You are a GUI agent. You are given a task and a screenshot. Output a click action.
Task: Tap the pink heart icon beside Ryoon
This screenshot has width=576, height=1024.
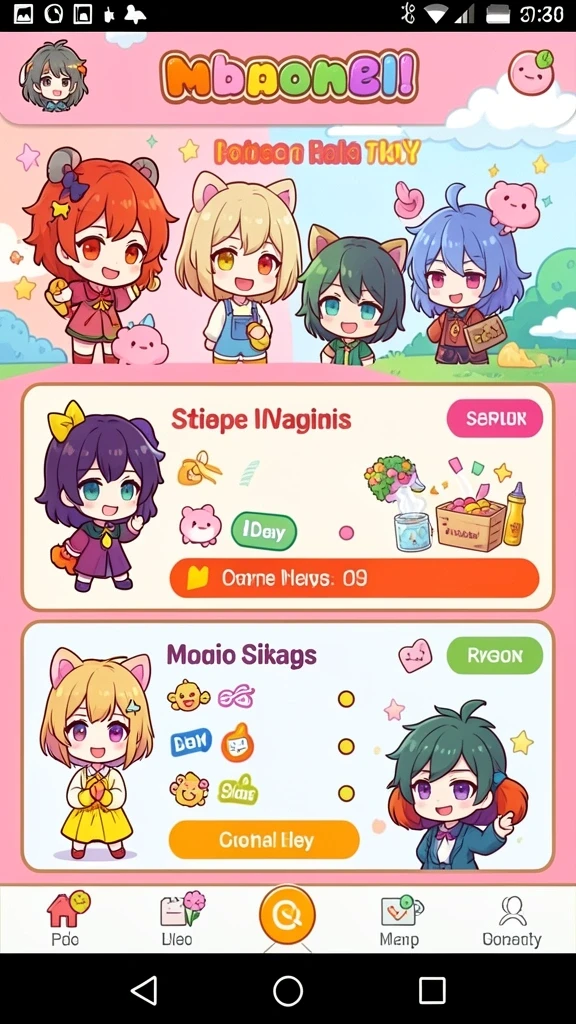[x=415, y=656]
